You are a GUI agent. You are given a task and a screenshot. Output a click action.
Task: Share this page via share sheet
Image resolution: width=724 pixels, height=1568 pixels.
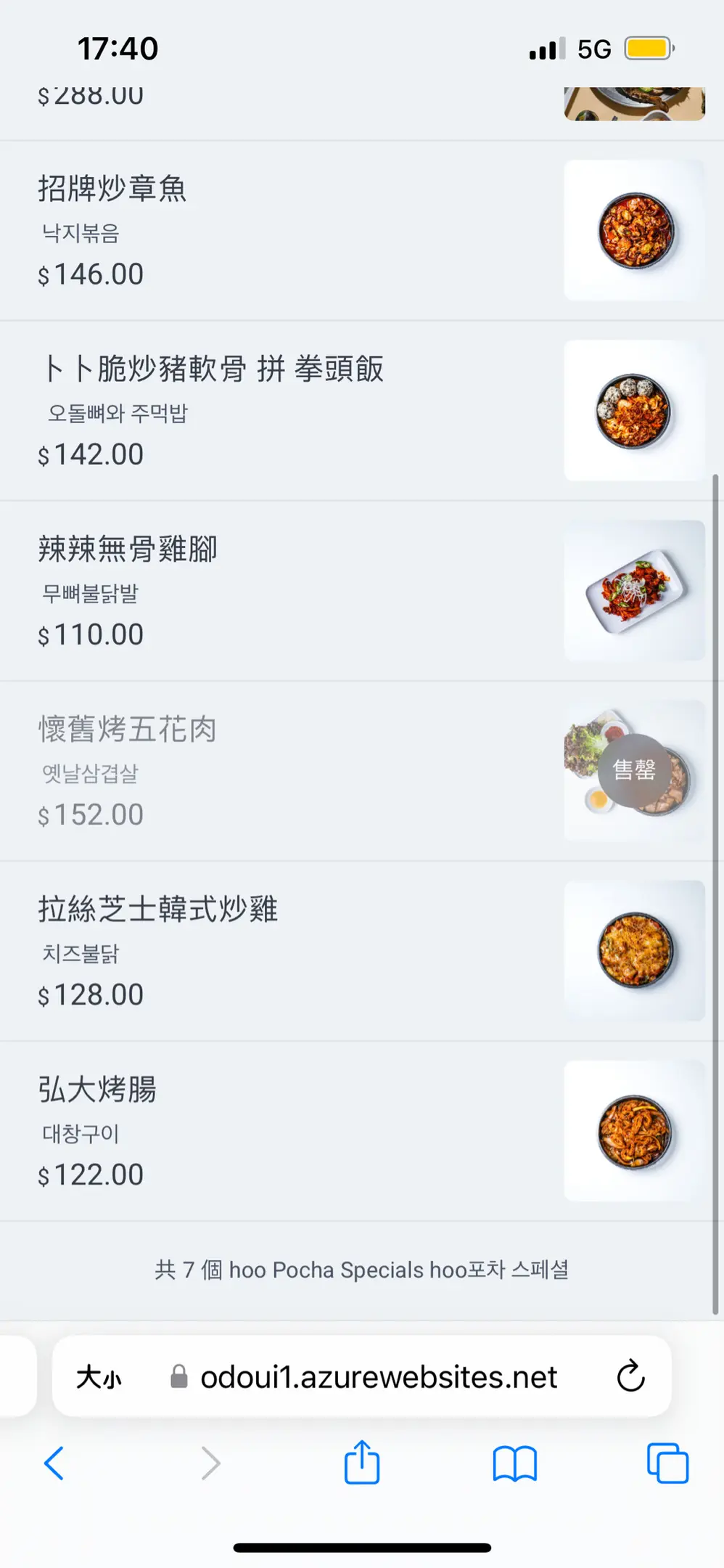pyautogui.click(x=362, y=1463)
